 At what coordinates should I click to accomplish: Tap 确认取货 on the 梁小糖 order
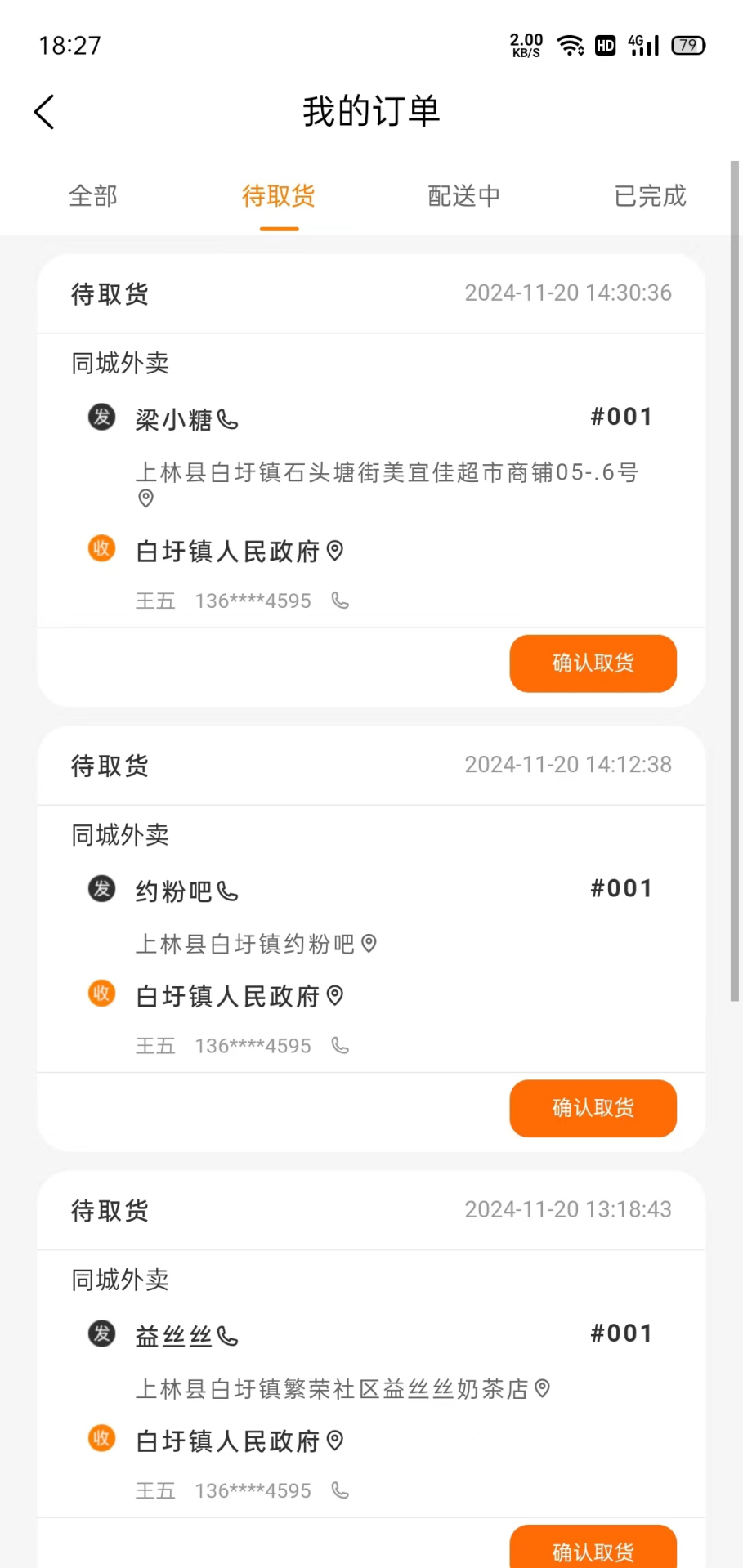[593, 663]
